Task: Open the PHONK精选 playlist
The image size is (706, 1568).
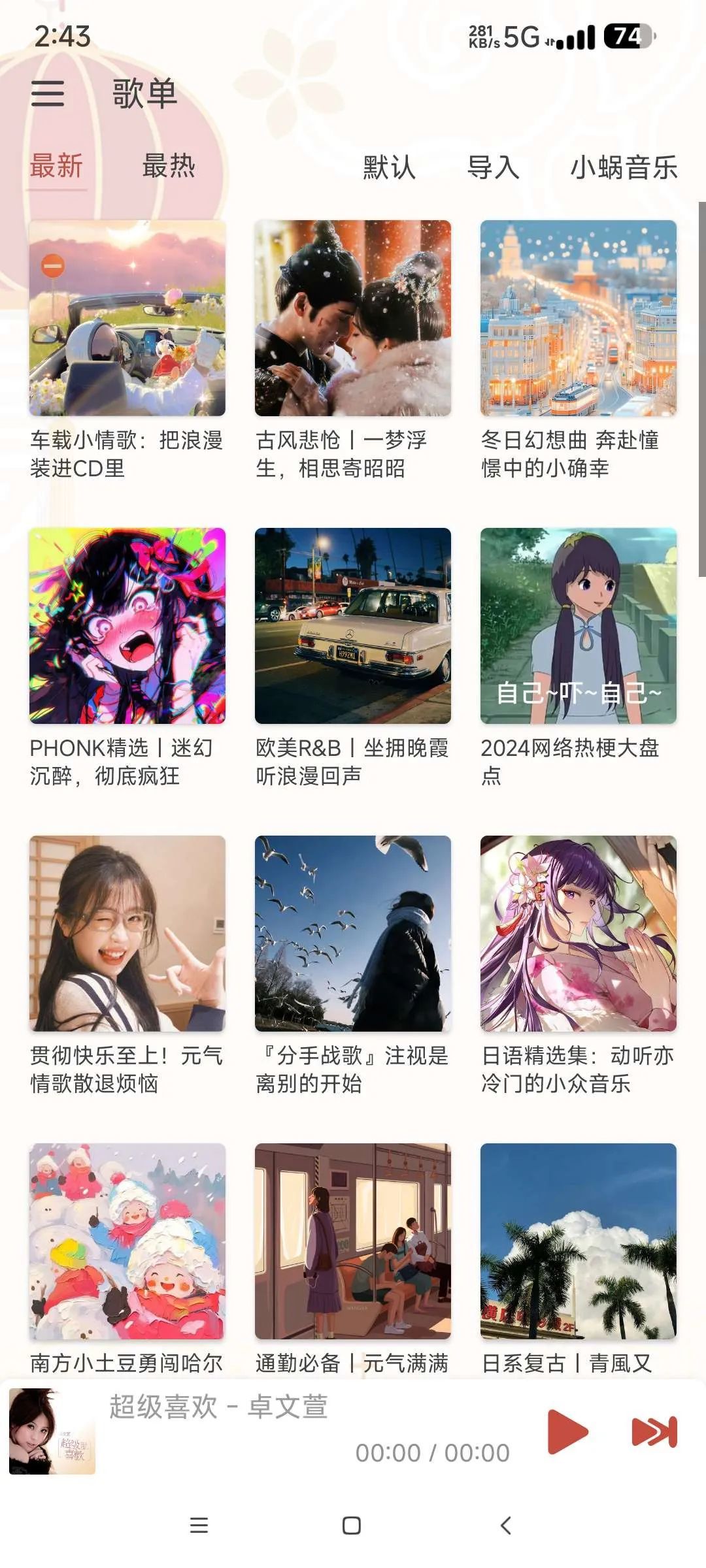Action: 127,626
